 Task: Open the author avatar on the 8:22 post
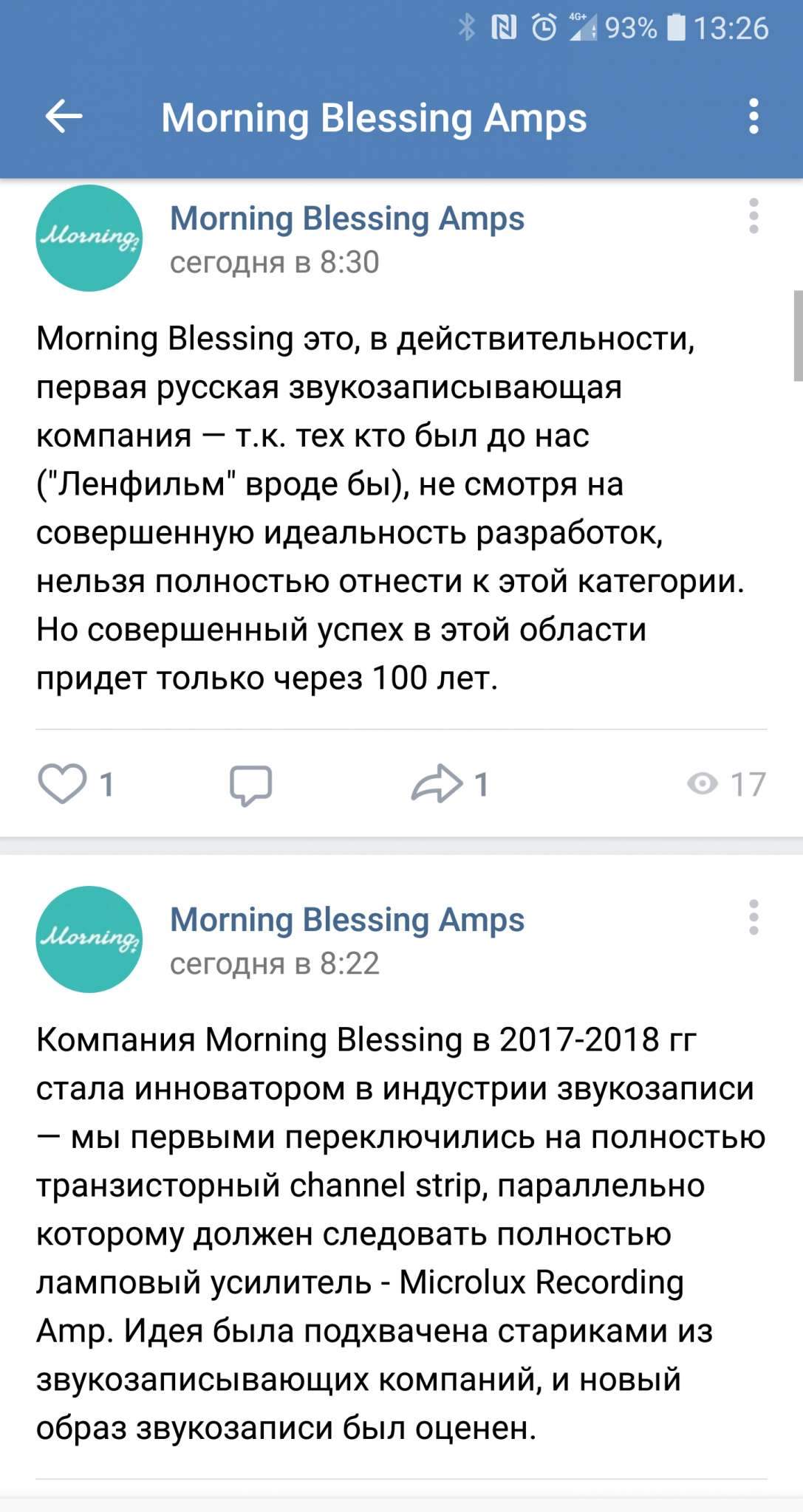pos(89,939)
